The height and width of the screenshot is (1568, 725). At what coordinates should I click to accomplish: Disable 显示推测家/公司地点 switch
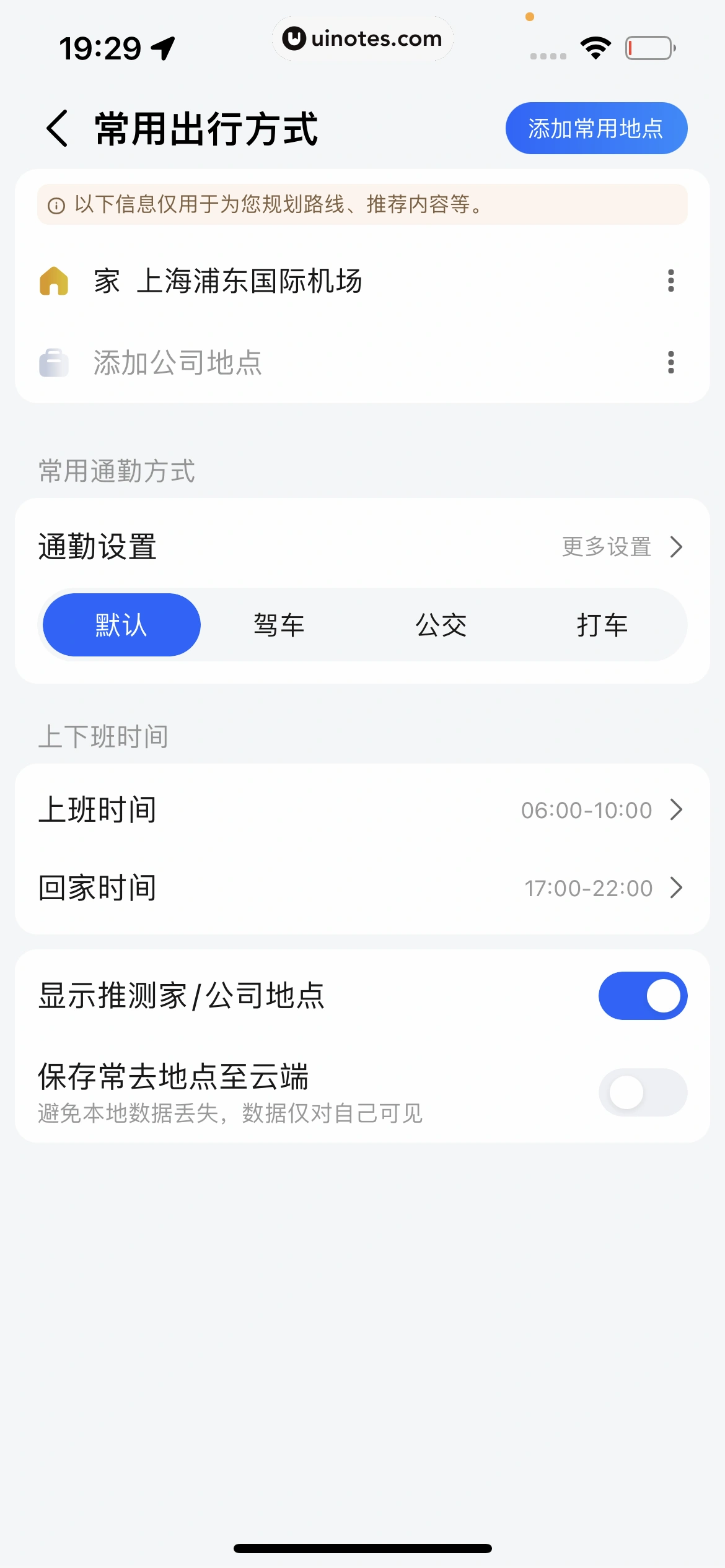point(643,996)
